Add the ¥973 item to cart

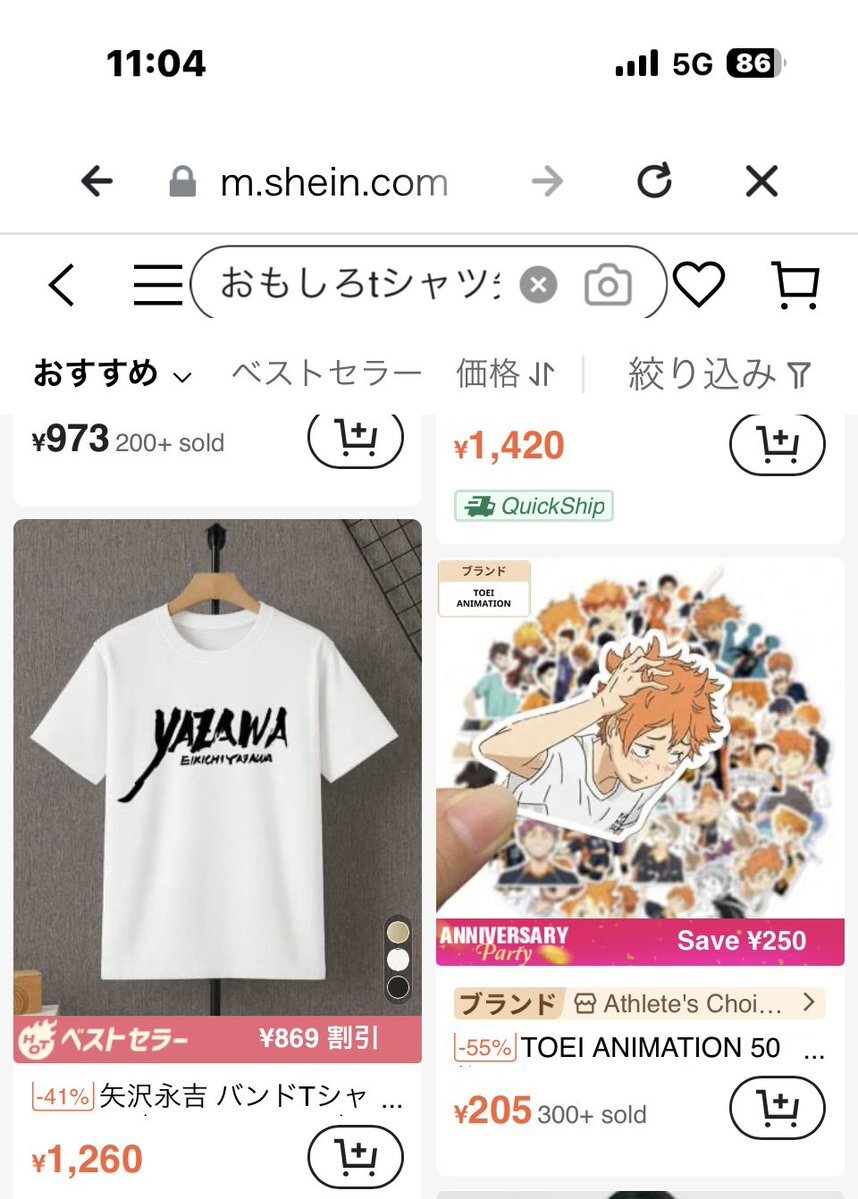tap(355, 438)
